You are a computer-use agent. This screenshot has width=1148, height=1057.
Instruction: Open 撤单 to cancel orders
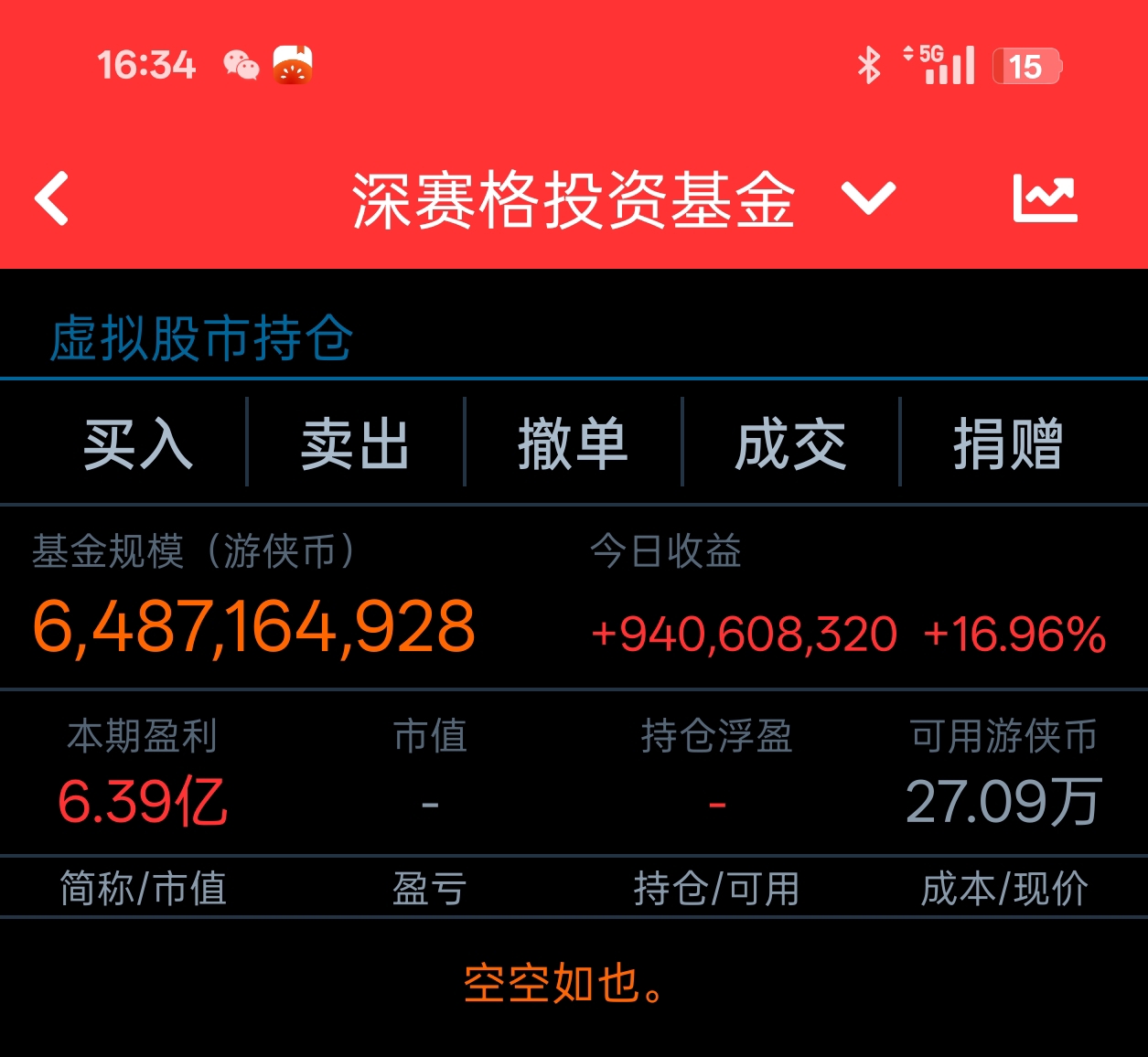click(573, 444)
